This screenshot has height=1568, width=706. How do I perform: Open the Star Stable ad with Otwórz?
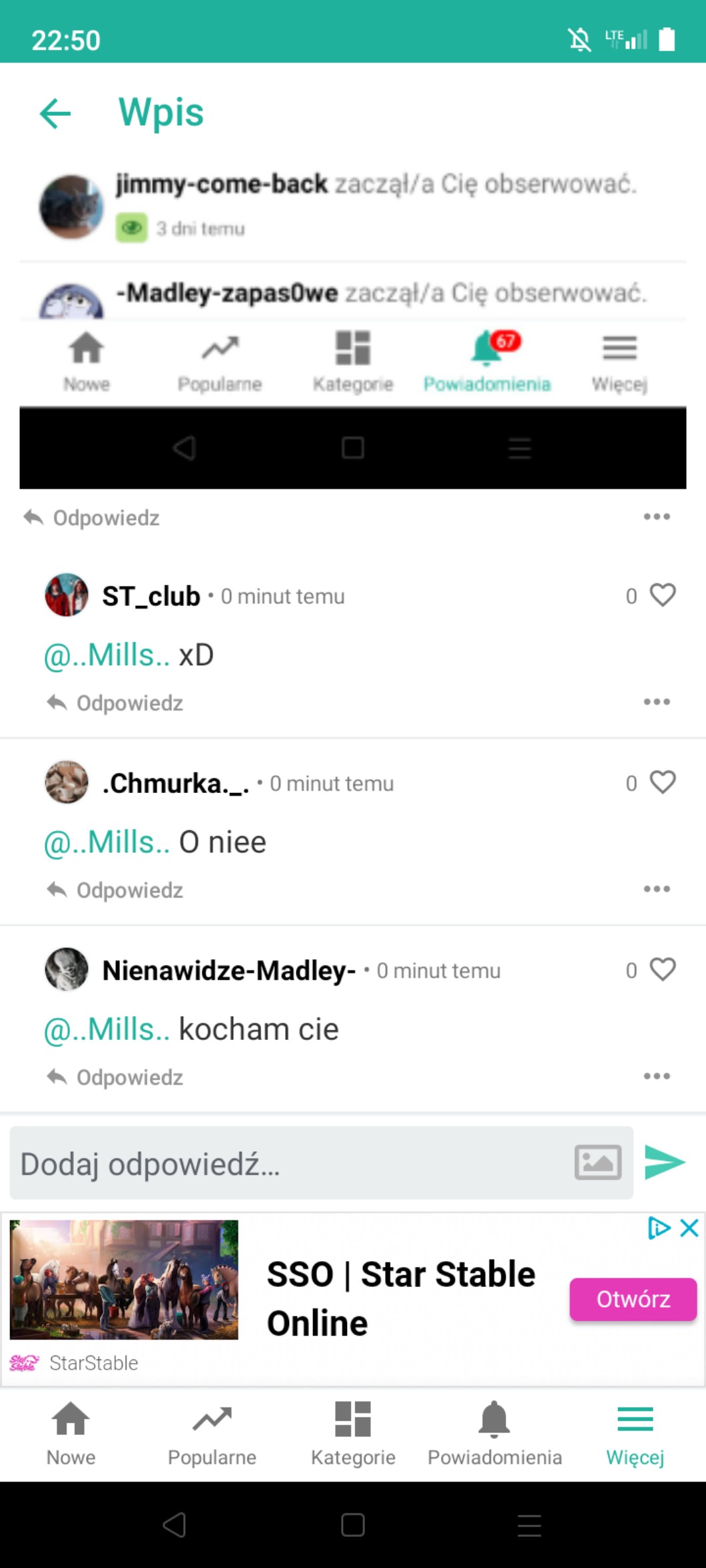pos(633,1299)
